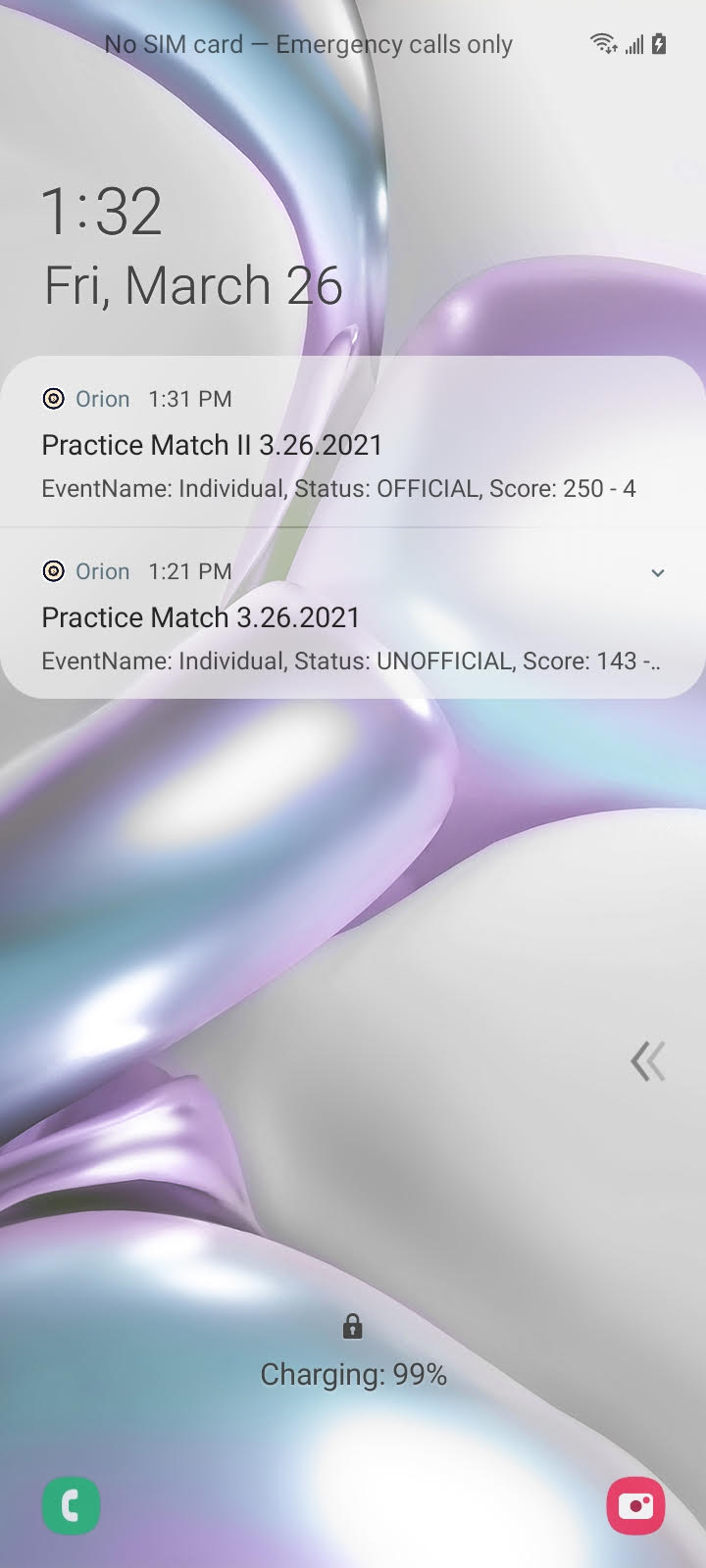Viewport: 706px width, 1568px height.
Task: Tap the date Fri, March 26
Action: click(x=192, y=285)
